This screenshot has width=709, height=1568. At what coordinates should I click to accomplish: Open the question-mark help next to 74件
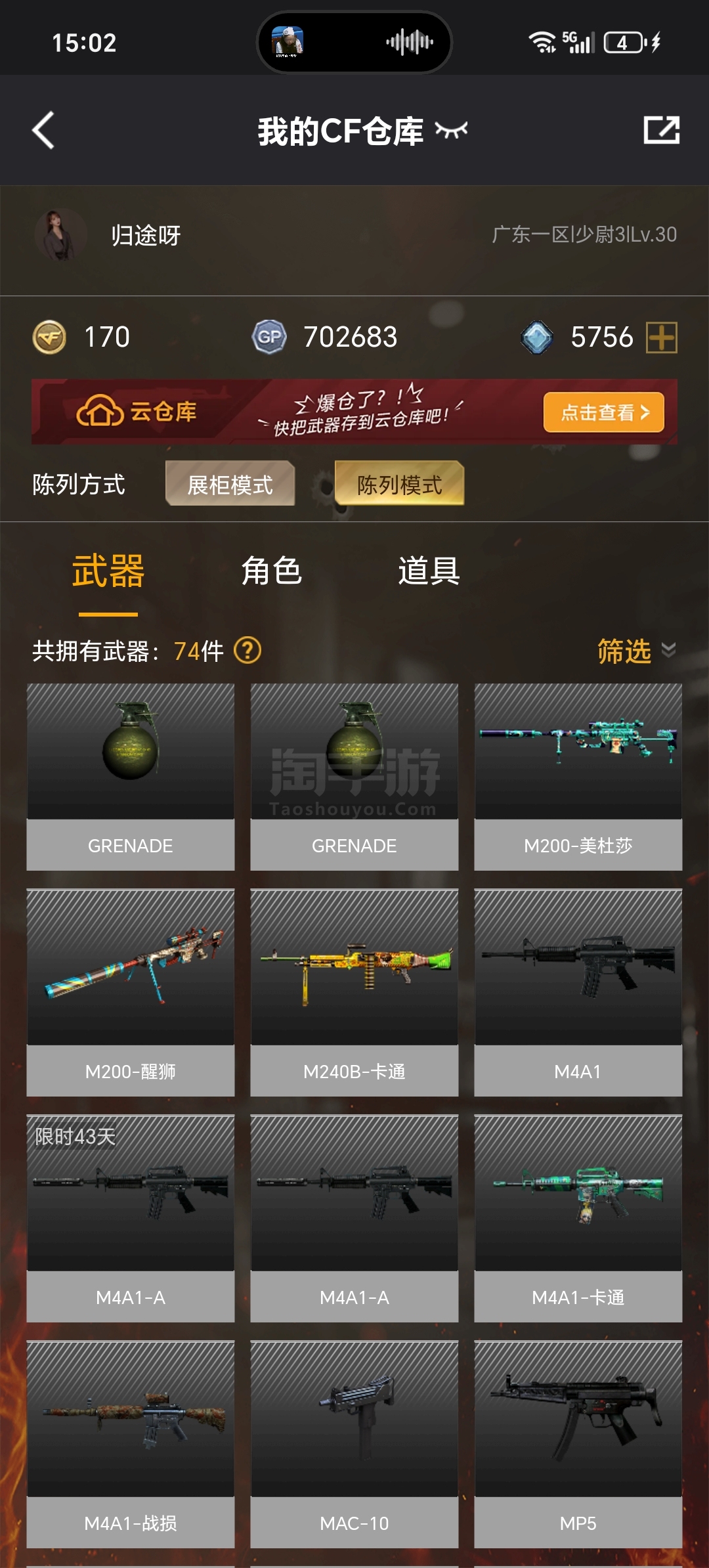coord(247,651)
